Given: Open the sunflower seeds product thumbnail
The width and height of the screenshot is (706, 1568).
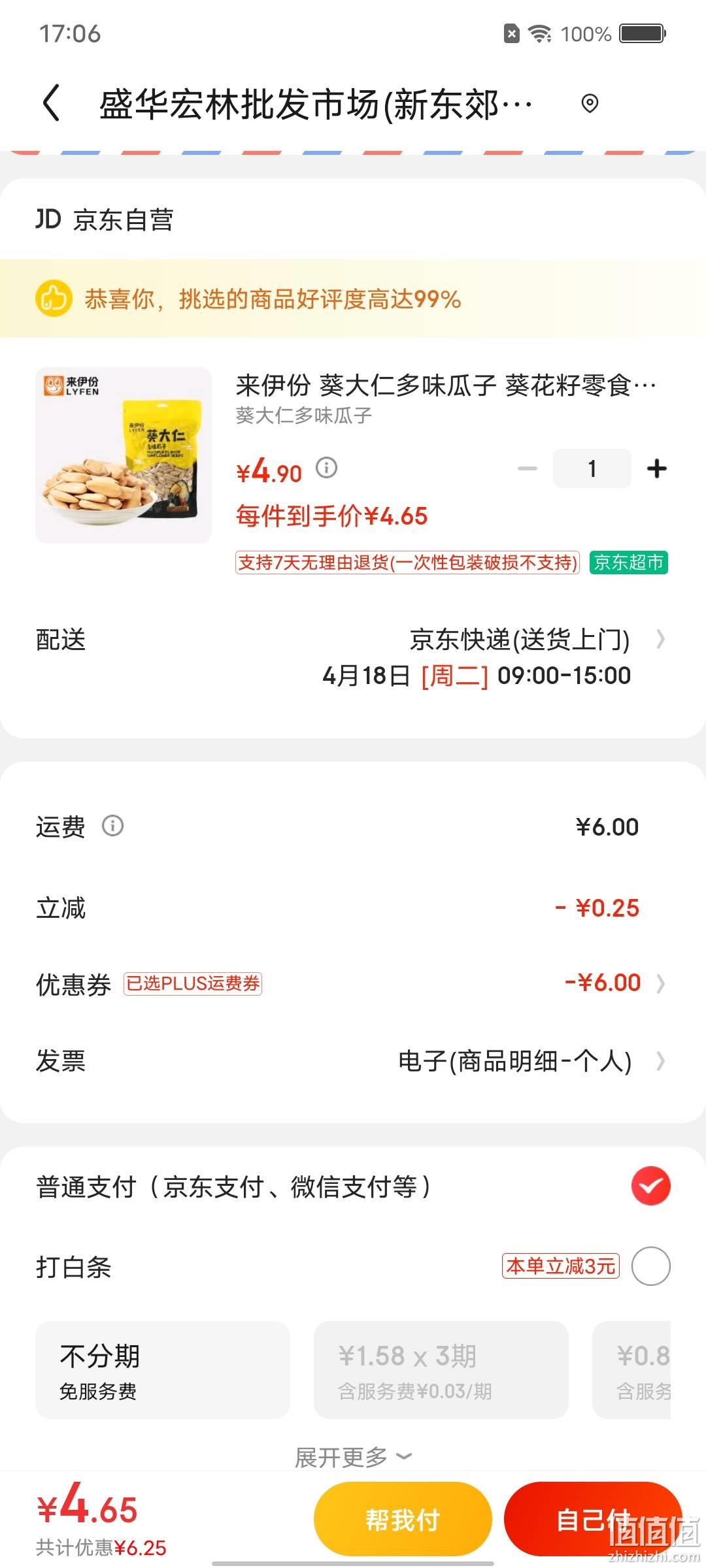Looking at the screenshot, I should tap(124, 455).
